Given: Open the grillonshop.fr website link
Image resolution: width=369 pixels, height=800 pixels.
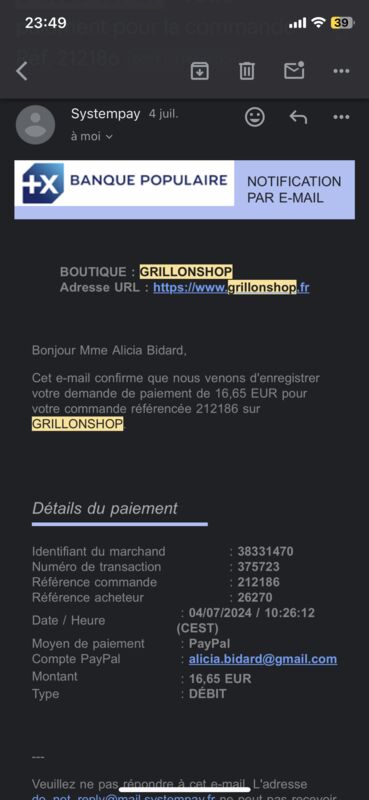Looking at the screenshot, I should pyautogui.click(x=231, y=287).
